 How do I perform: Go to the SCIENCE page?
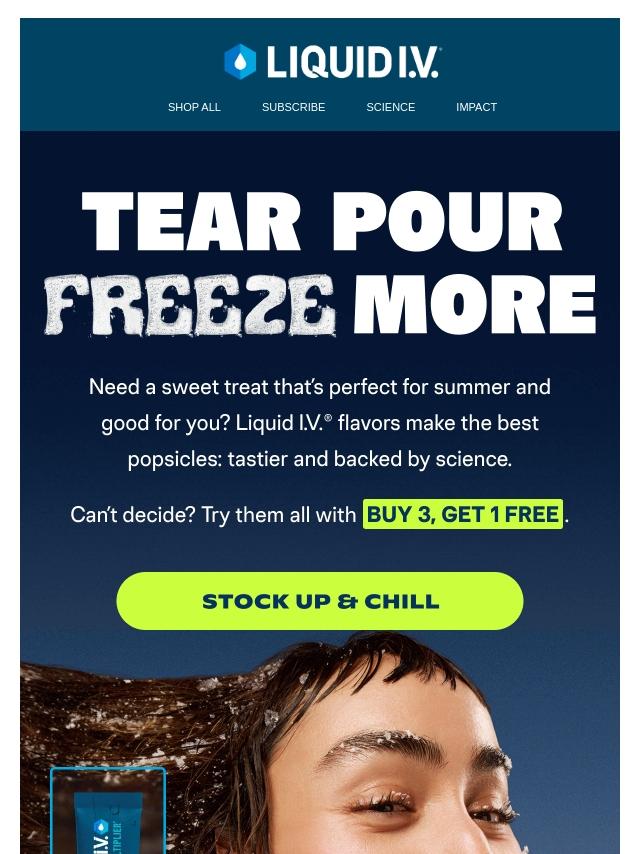[390, 107]
